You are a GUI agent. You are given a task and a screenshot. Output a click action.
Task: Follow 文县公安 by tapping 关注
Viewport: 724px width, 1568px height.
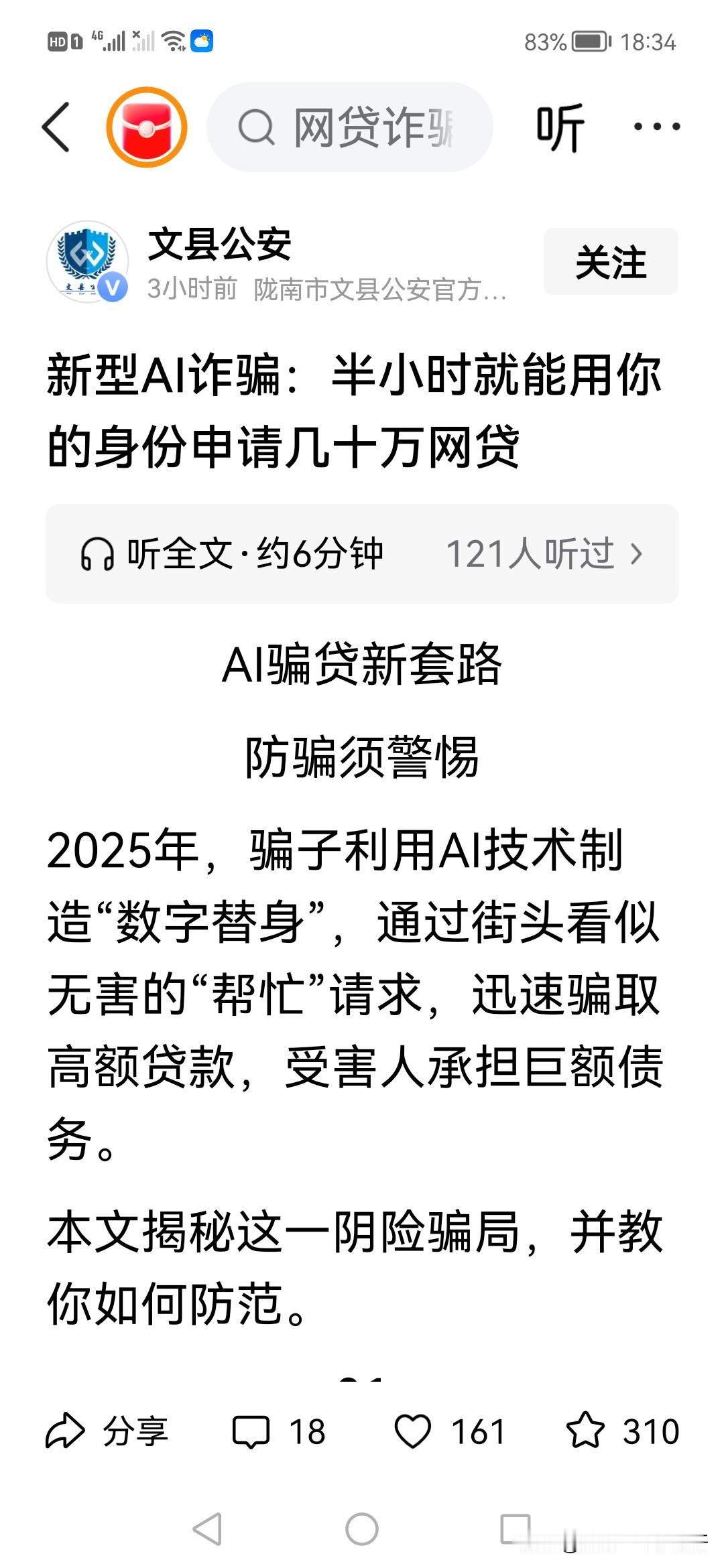(611, 263)
